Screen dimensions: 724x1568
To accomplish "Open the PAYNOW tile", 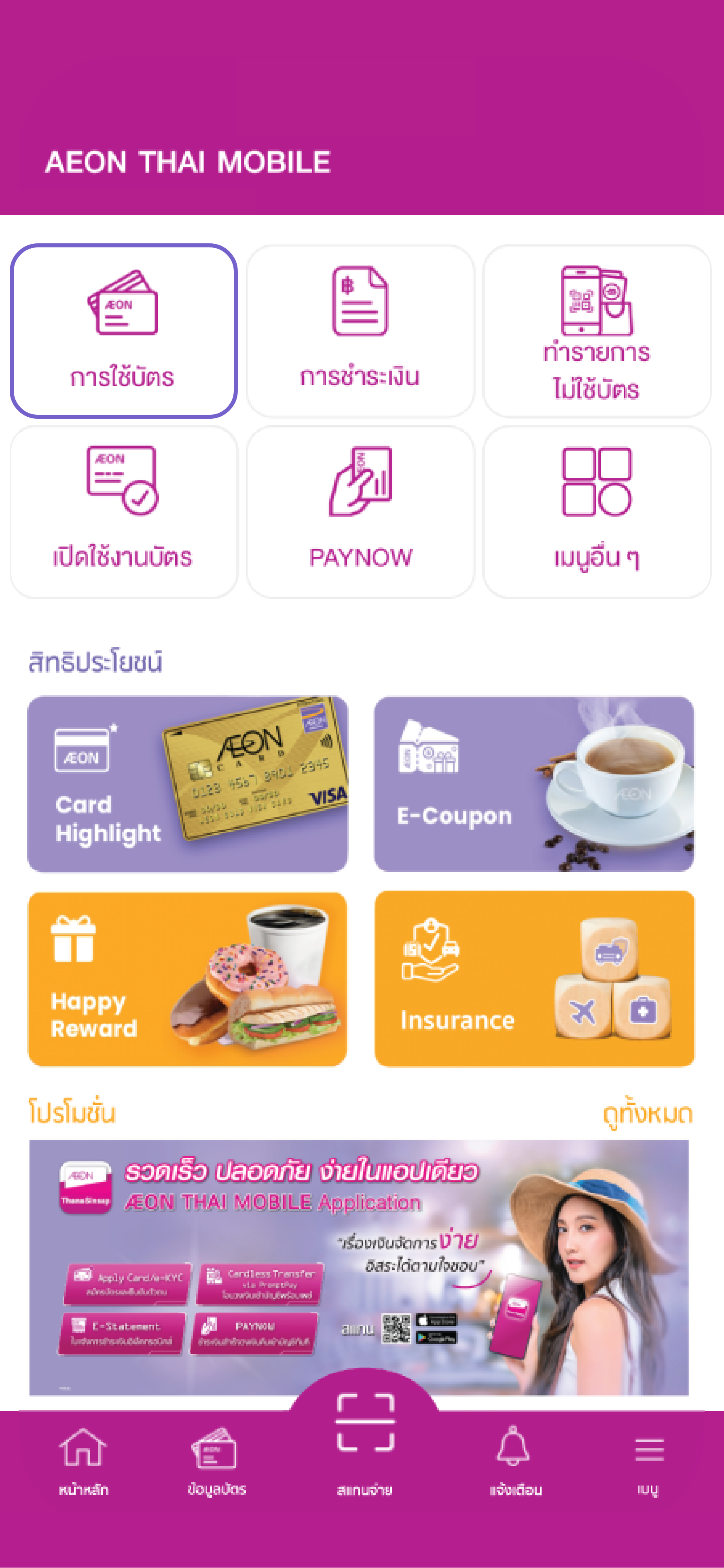I will (360, 511).
